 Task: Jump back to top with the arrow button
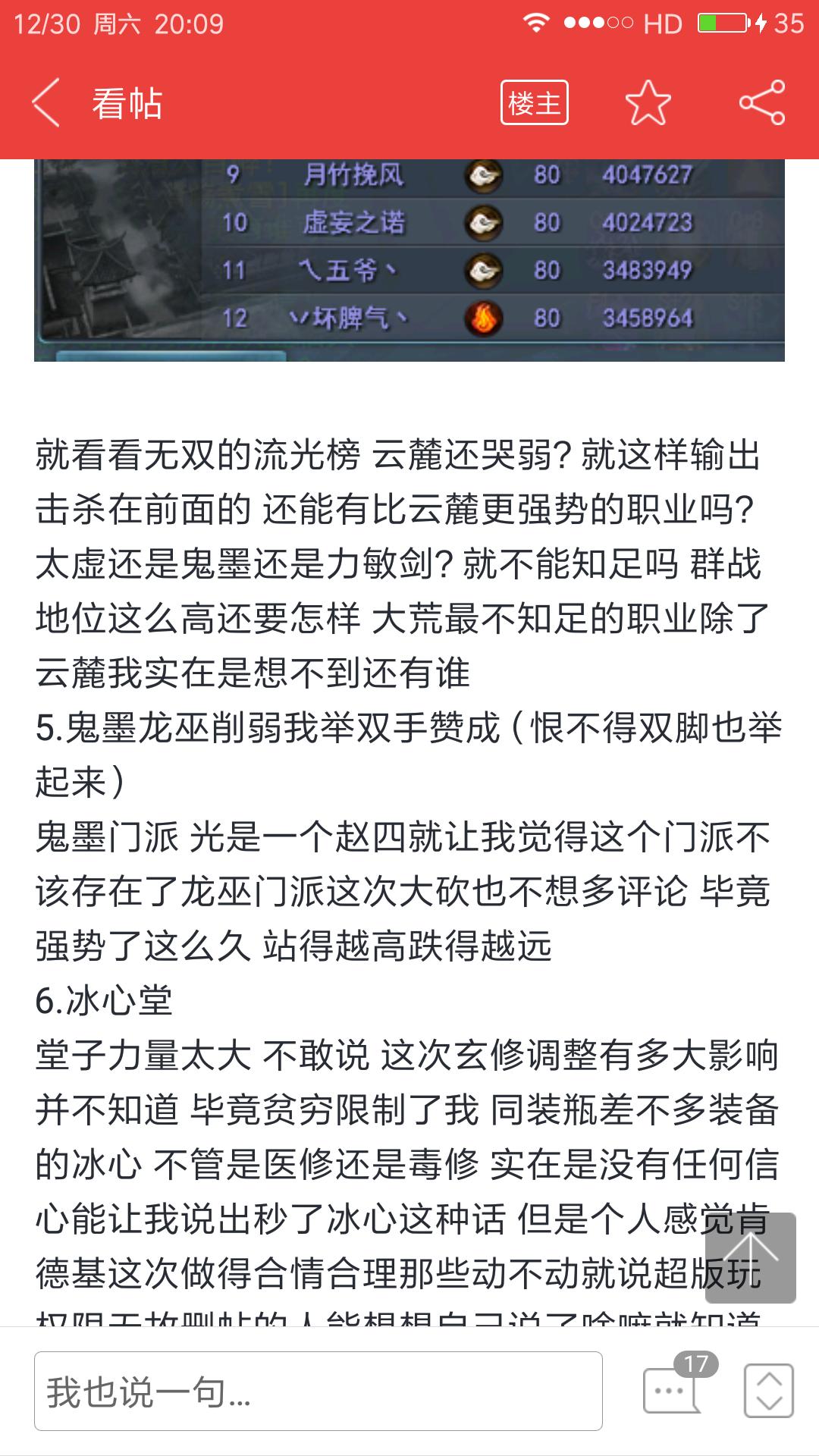[x=750, y=1257]
